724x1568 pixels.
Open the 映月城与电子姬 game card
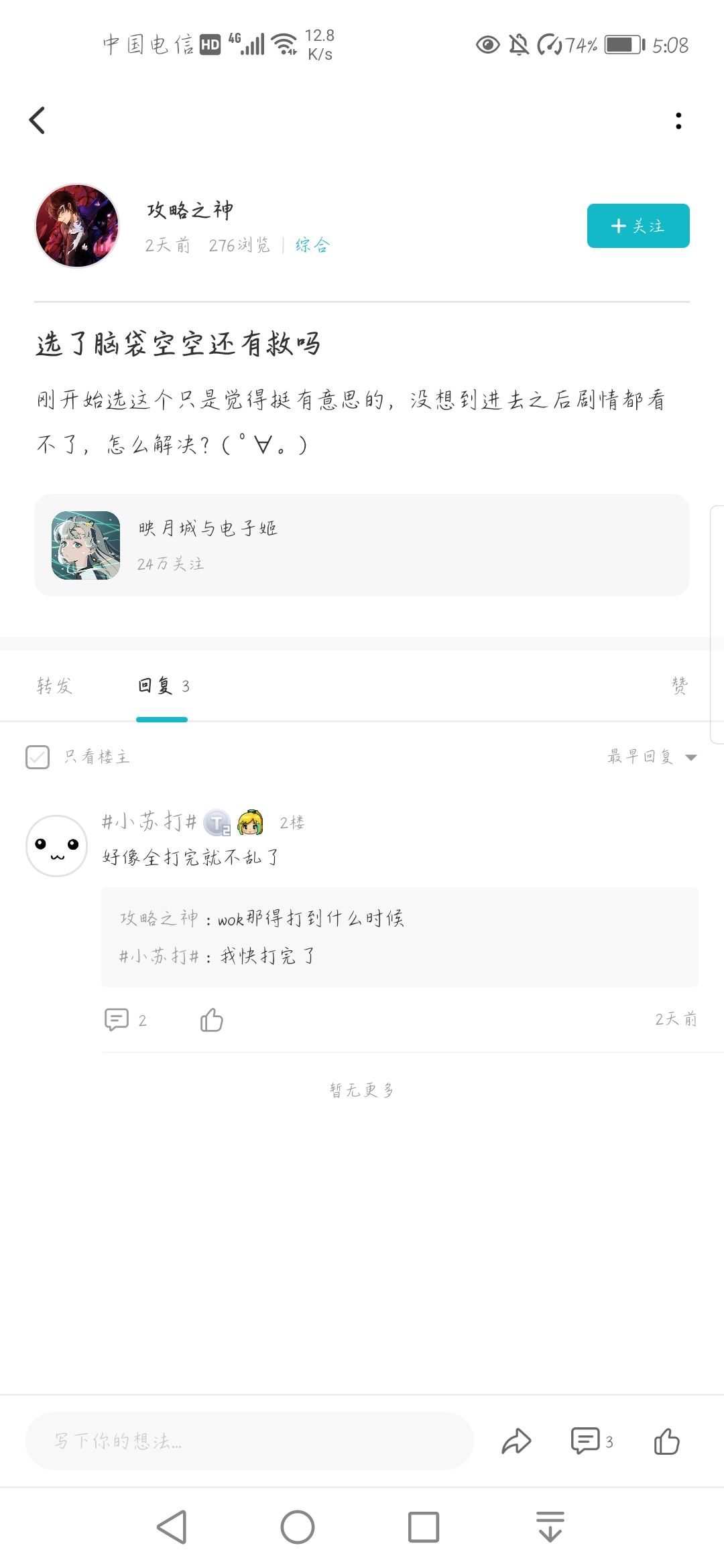362,545
